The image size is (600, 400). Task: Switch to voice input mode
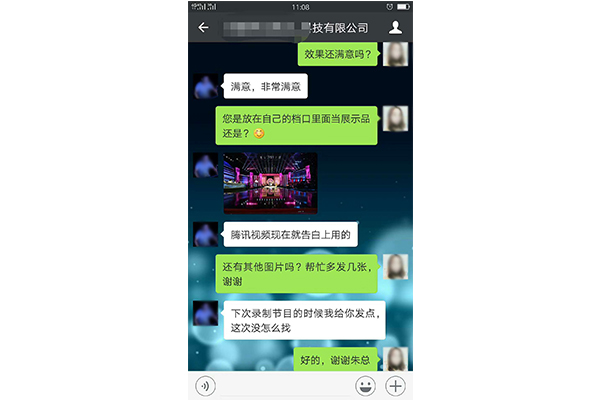tap(206, 385)
